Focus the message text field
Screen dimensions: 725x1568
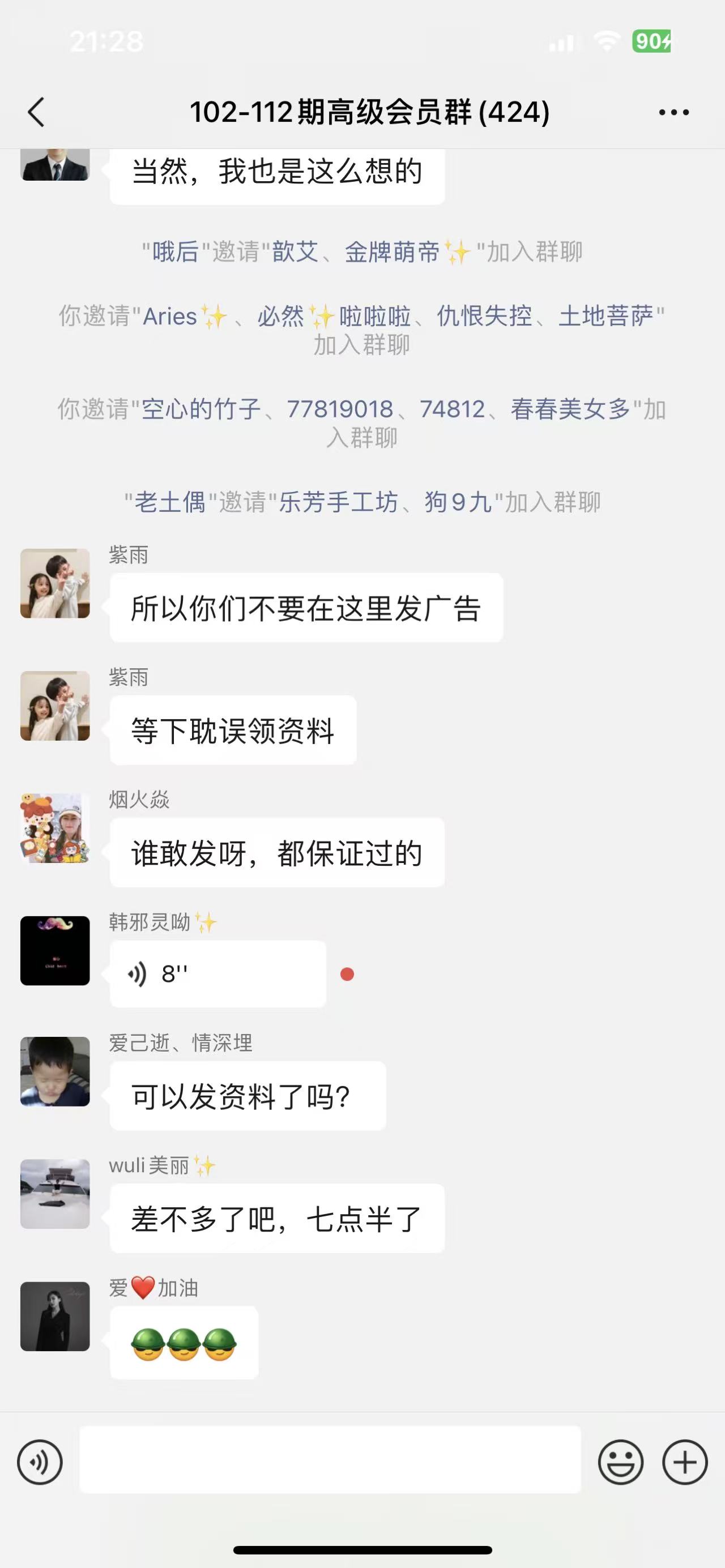click(x=330, y=1460)
